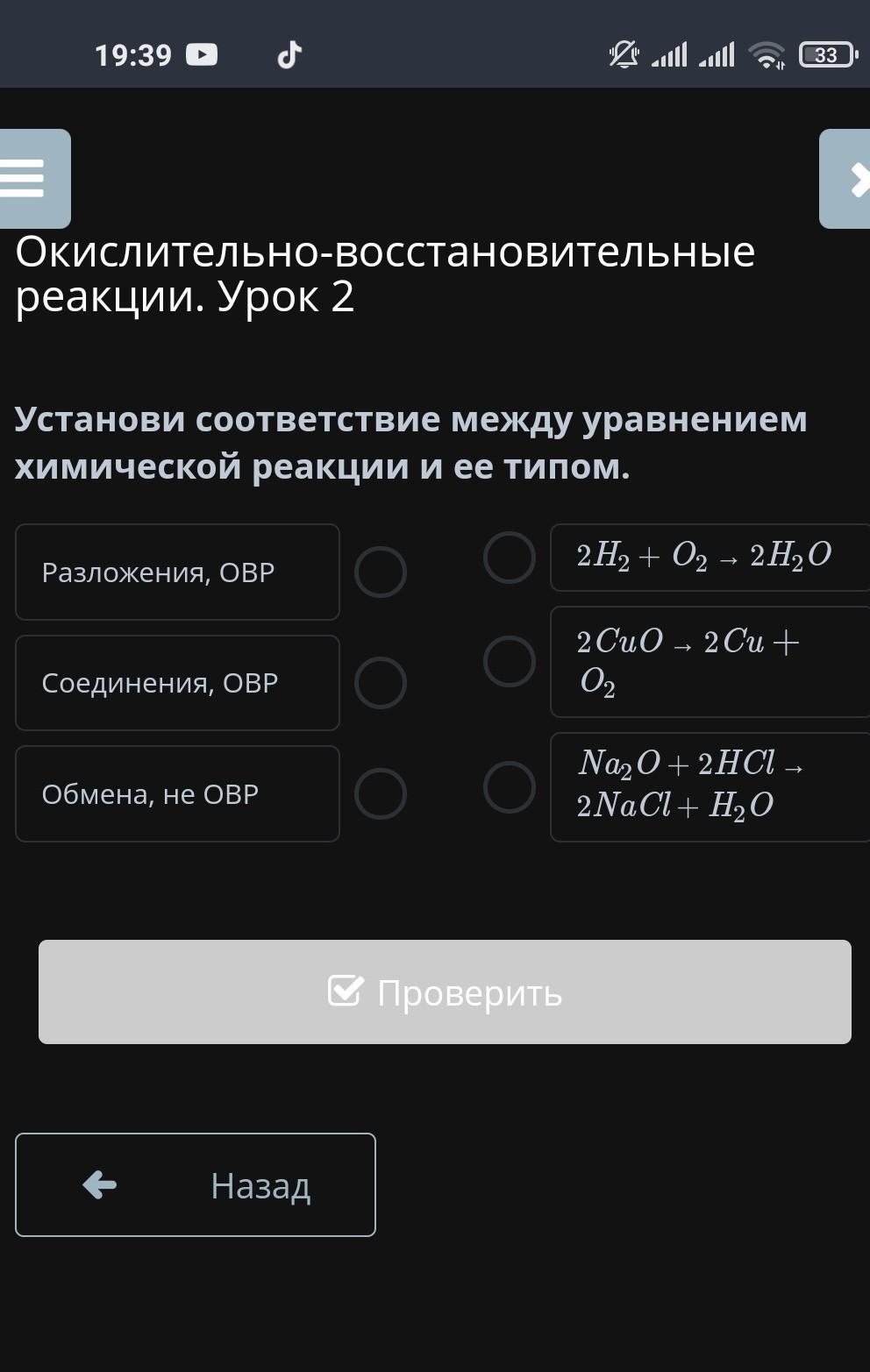Select the circle for 2CuO → 2Cu + O2
Image resolution: width=870 pixels, height=1372 pixels.
pos(510,662)
